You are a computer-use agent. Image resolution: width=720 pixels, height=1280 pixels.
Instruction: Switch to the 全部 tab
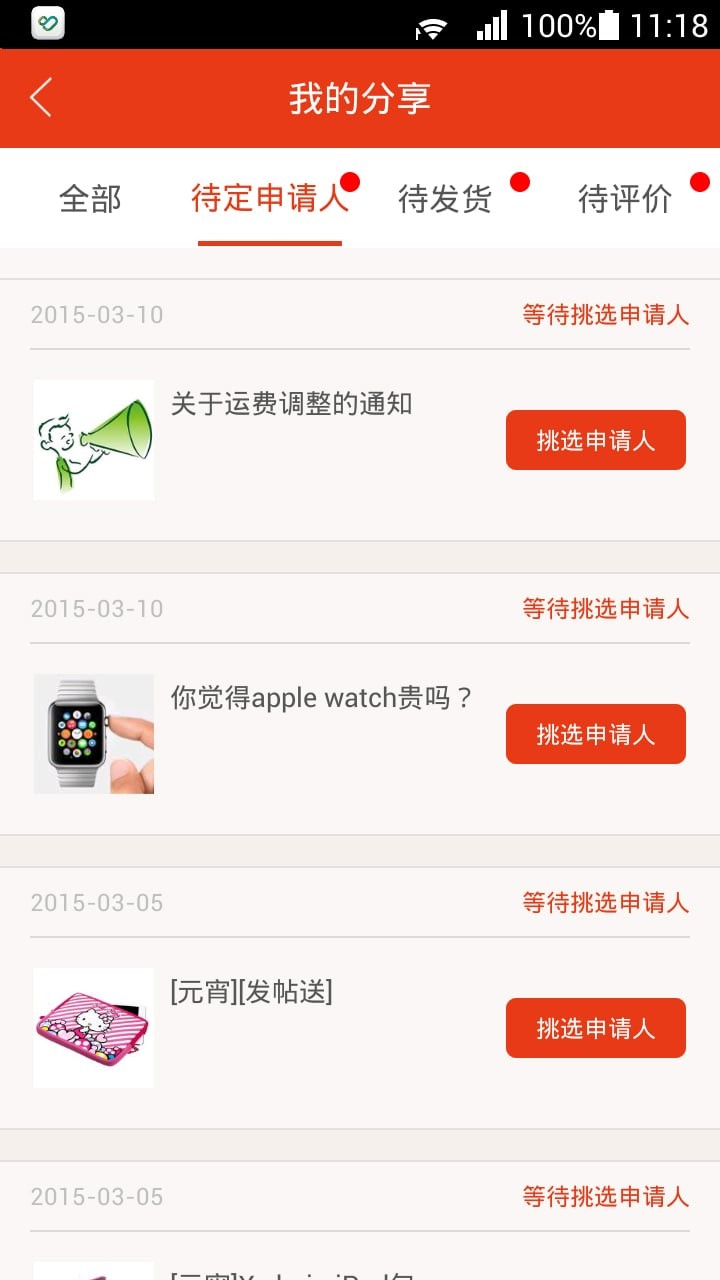[x=90, y=199]
